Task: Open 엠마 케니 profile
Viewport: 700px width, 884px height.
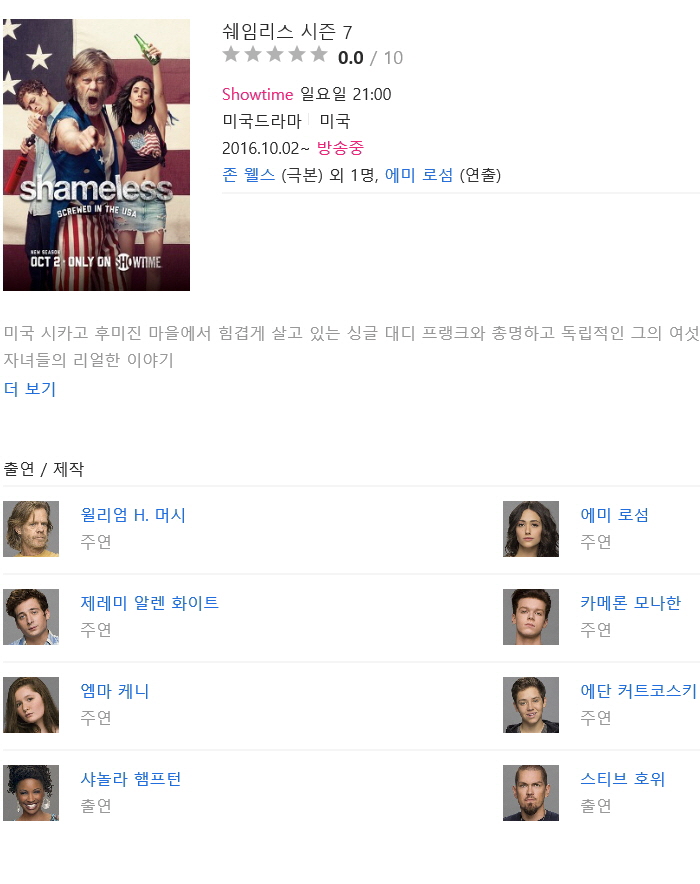Action: pos(115,691)
